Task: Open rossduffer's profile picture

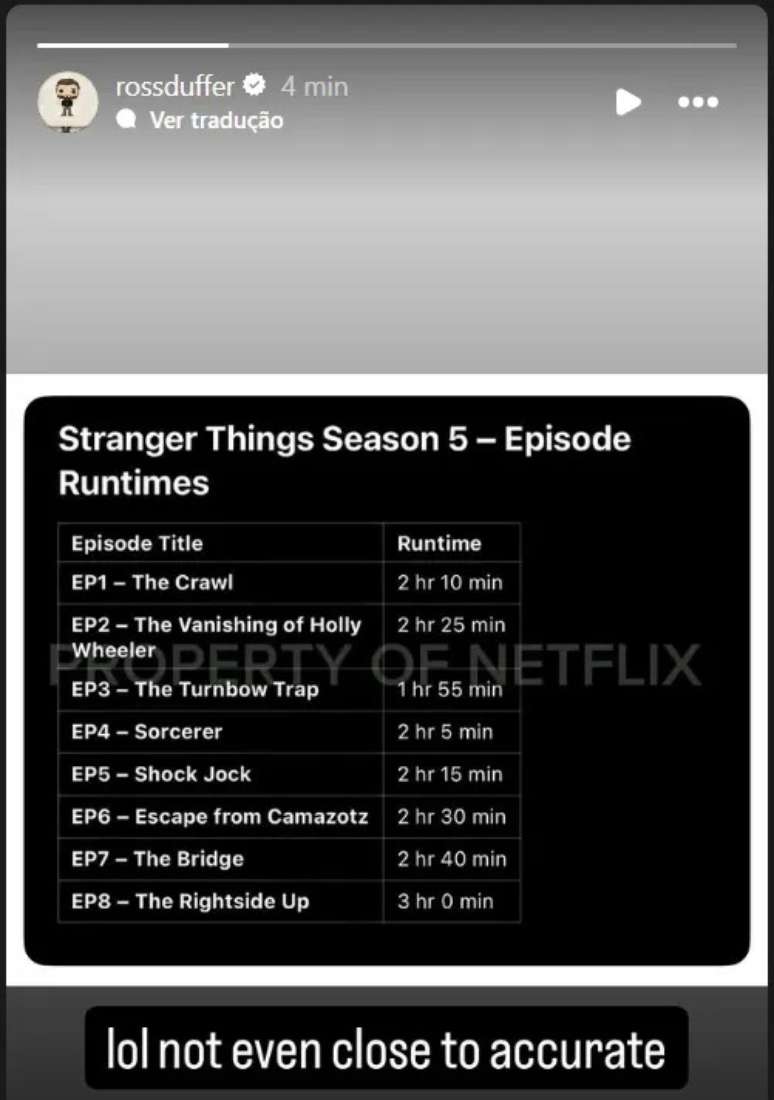Action: pyautogui.click(x=68, y=101)
